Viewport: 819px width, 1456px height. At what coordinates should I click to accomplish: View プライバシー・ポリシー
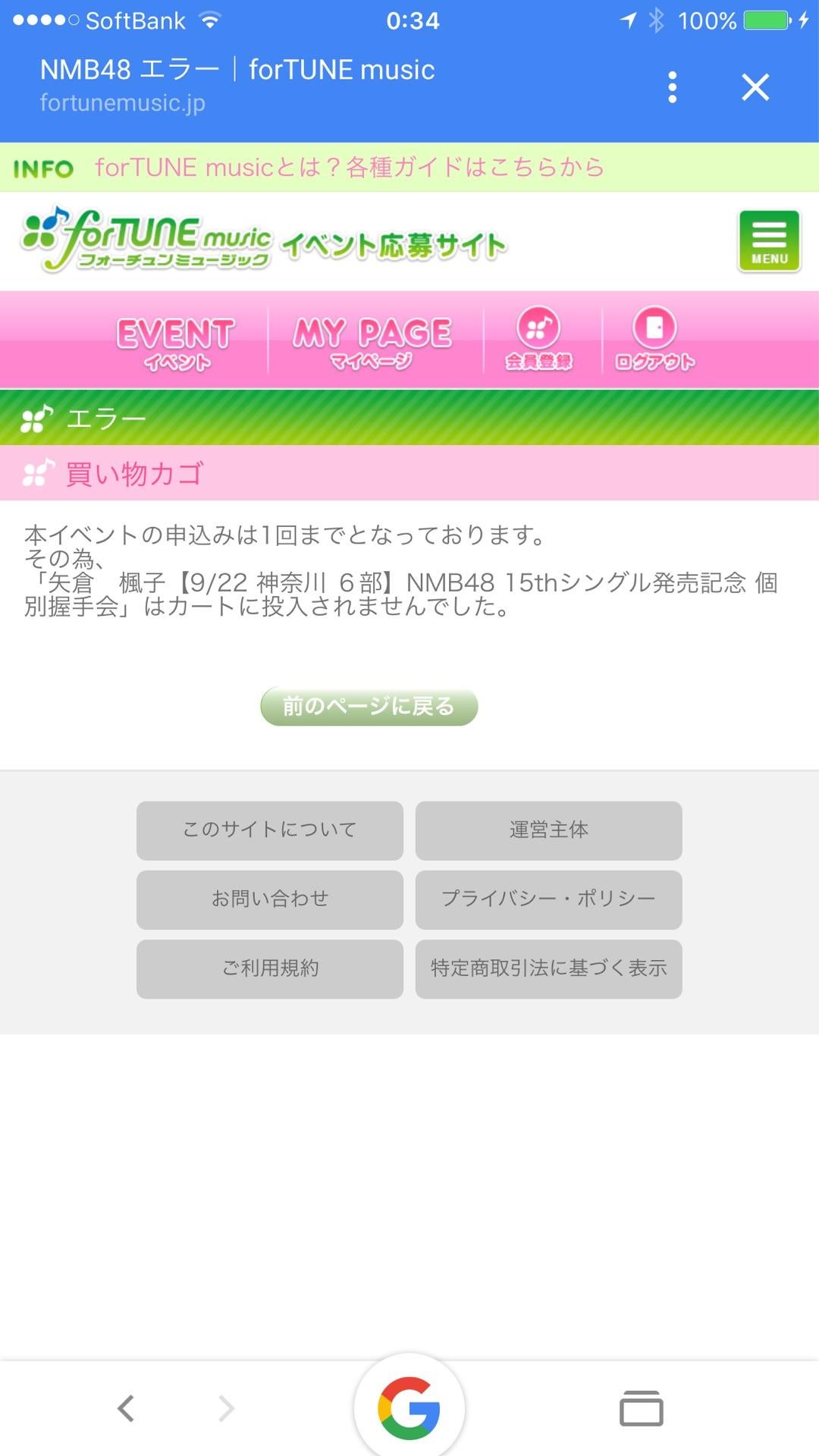point(548,899)
